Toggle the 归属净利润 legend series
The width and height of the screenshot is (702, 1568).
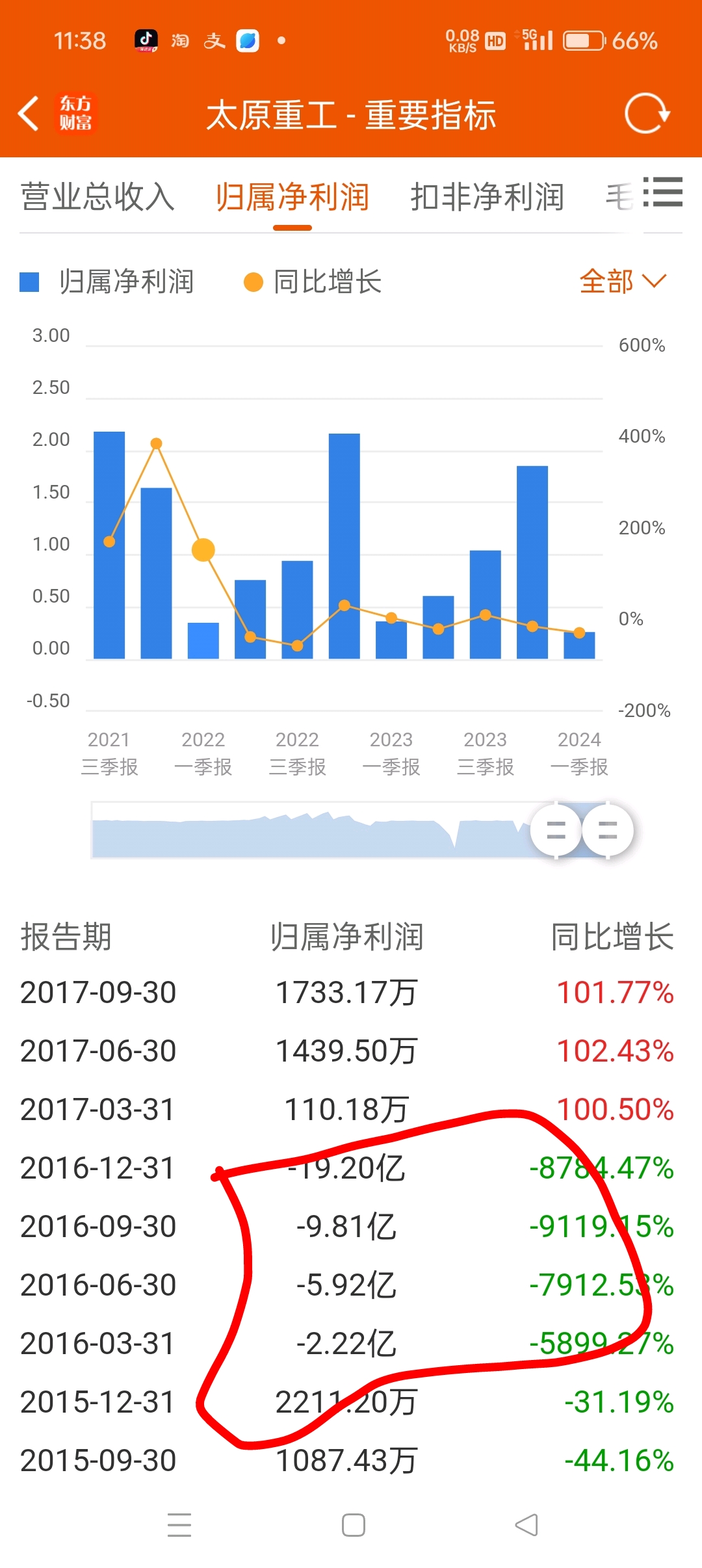pos(108,282)
